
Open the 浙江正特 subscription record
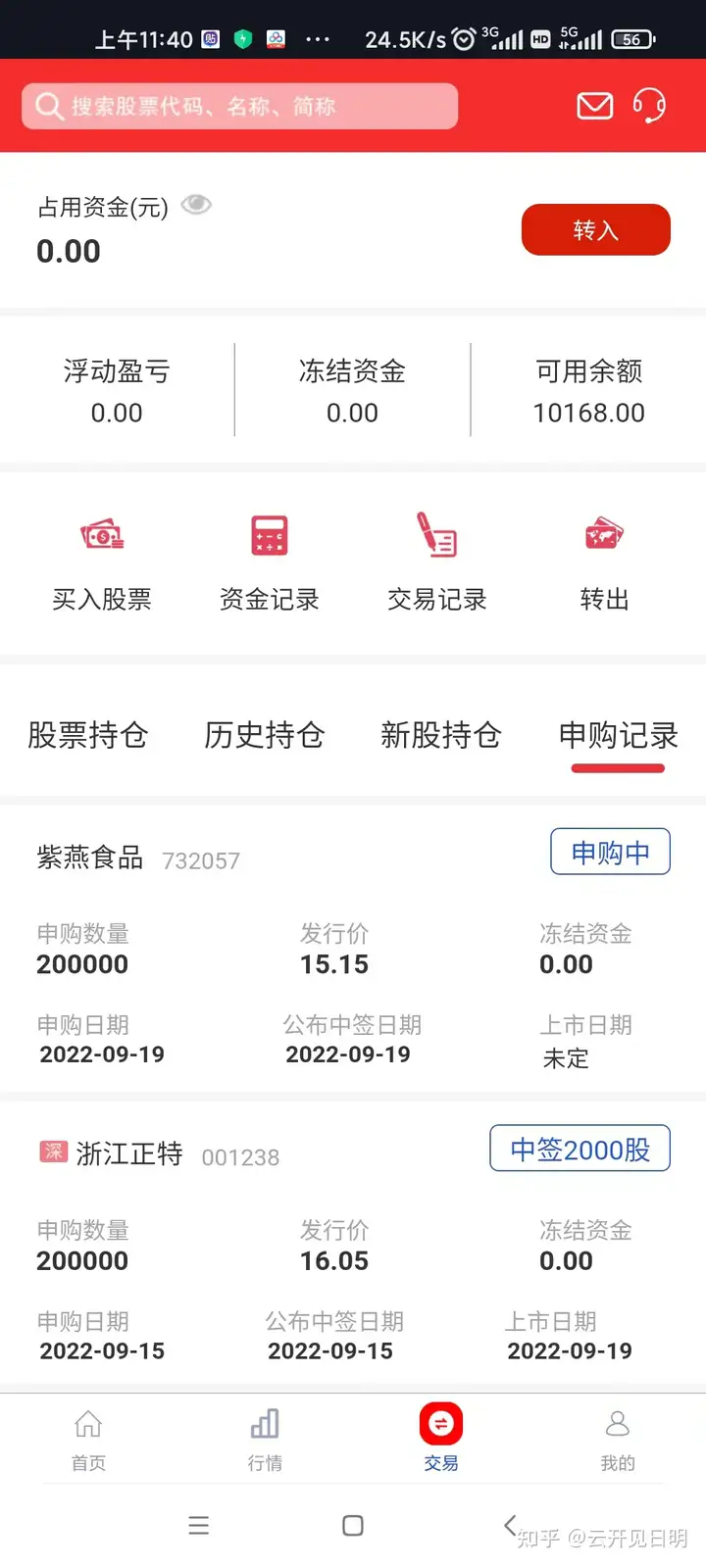click(x=353, y=1243)
